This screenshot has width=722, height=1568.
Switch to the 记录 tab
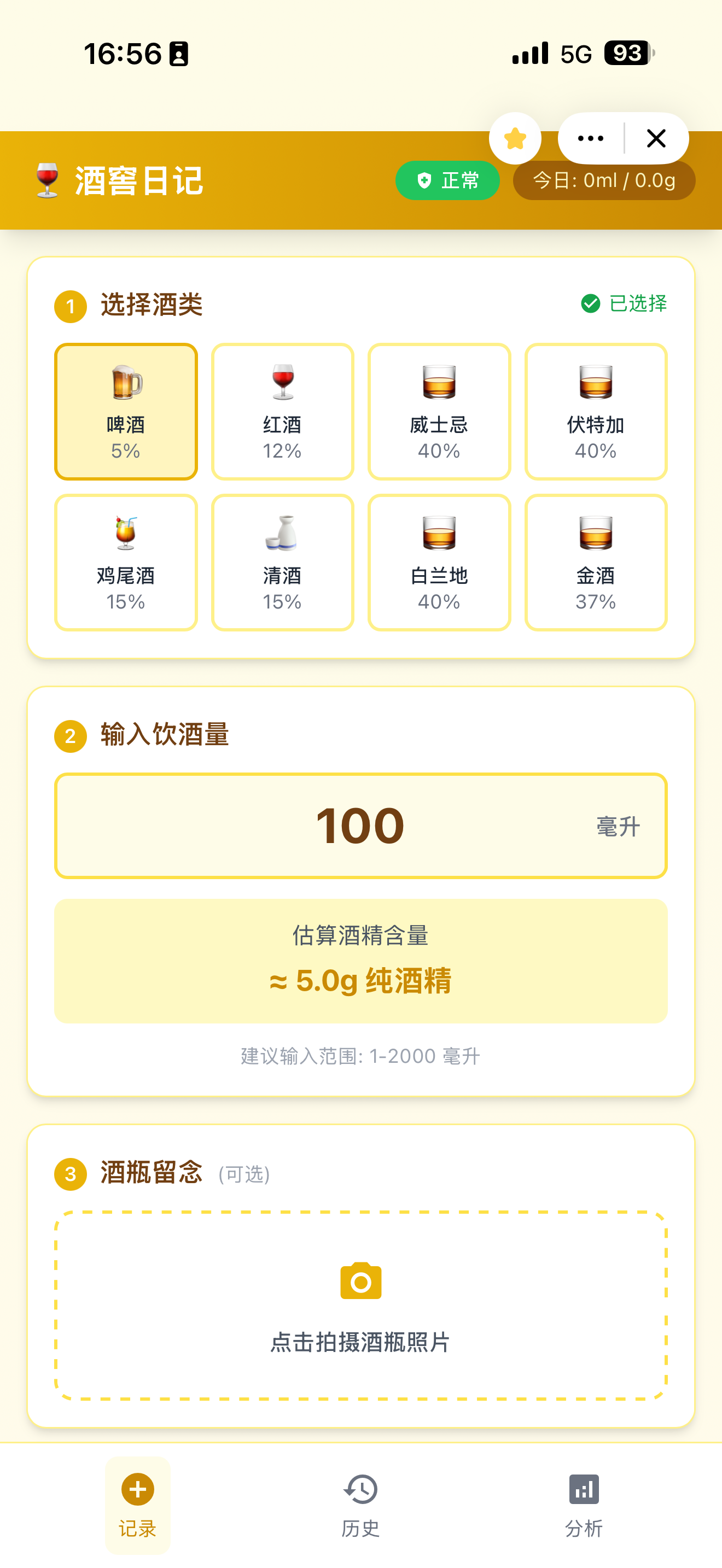(x=138, y=1505)
